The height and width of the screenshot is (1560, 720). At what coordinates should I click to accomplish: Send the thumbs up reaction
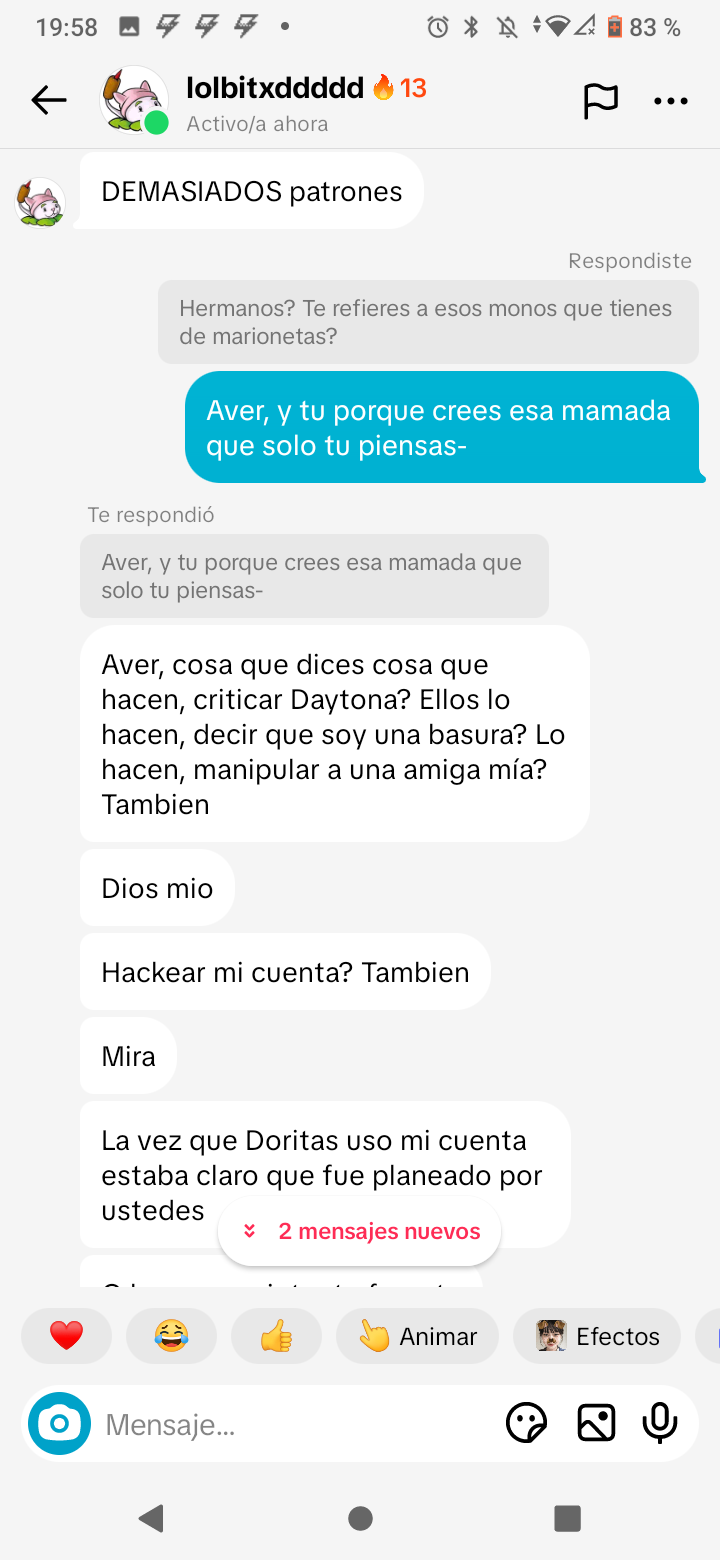pyautogui.click(x=276, y=1336)
